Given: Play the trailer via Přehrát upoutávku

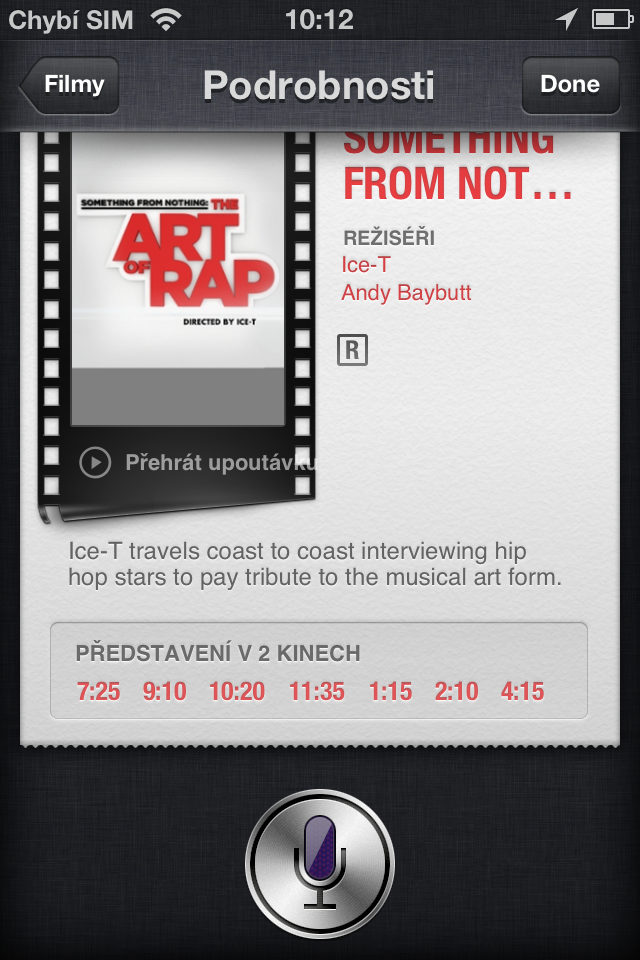Looking at the screenshot, I should click(x=200, y=463).
